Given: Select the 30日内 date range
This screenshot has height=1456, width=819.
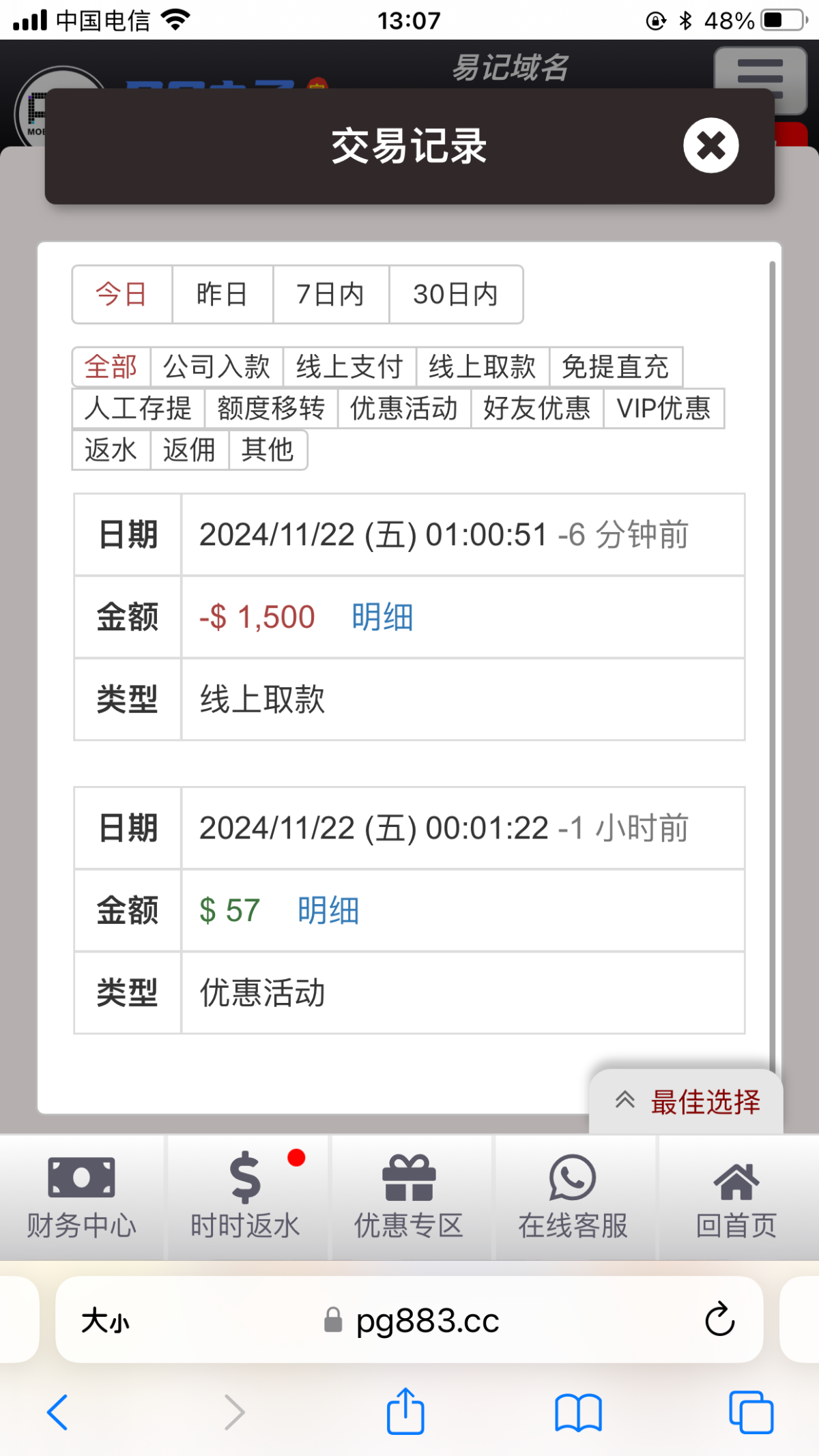Looking at the screenshot, I should 456,294.
